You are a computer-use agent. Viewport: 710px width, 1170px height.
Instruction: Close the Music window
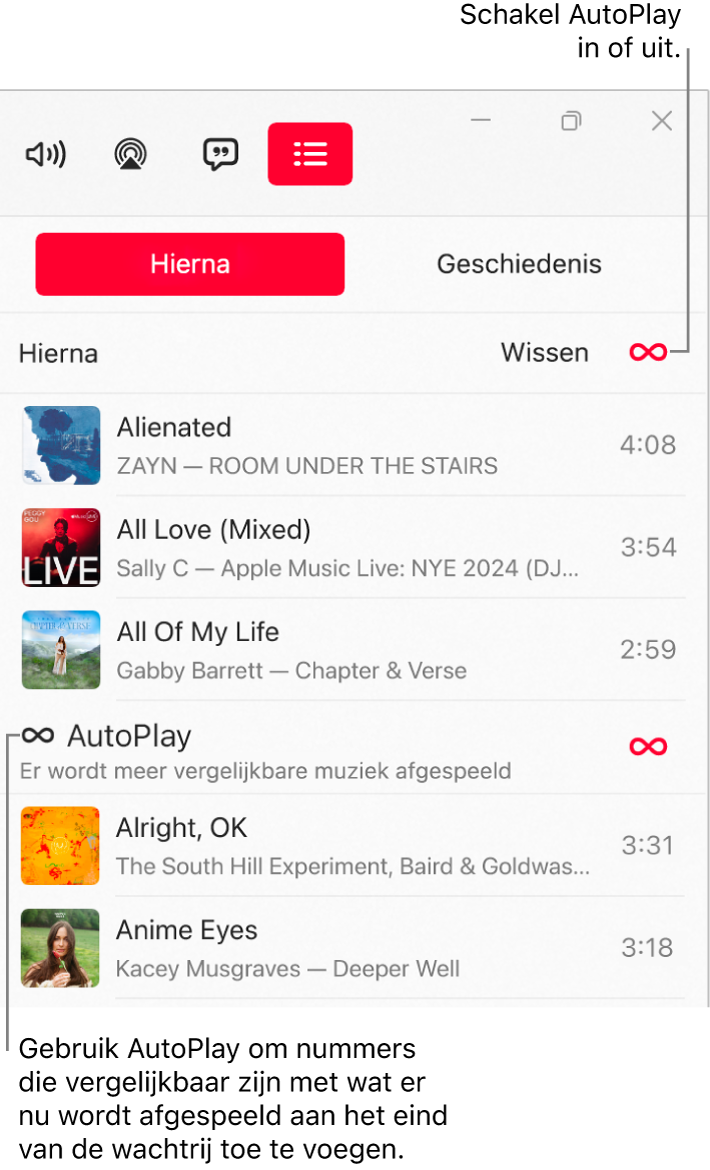pos(662,121)
